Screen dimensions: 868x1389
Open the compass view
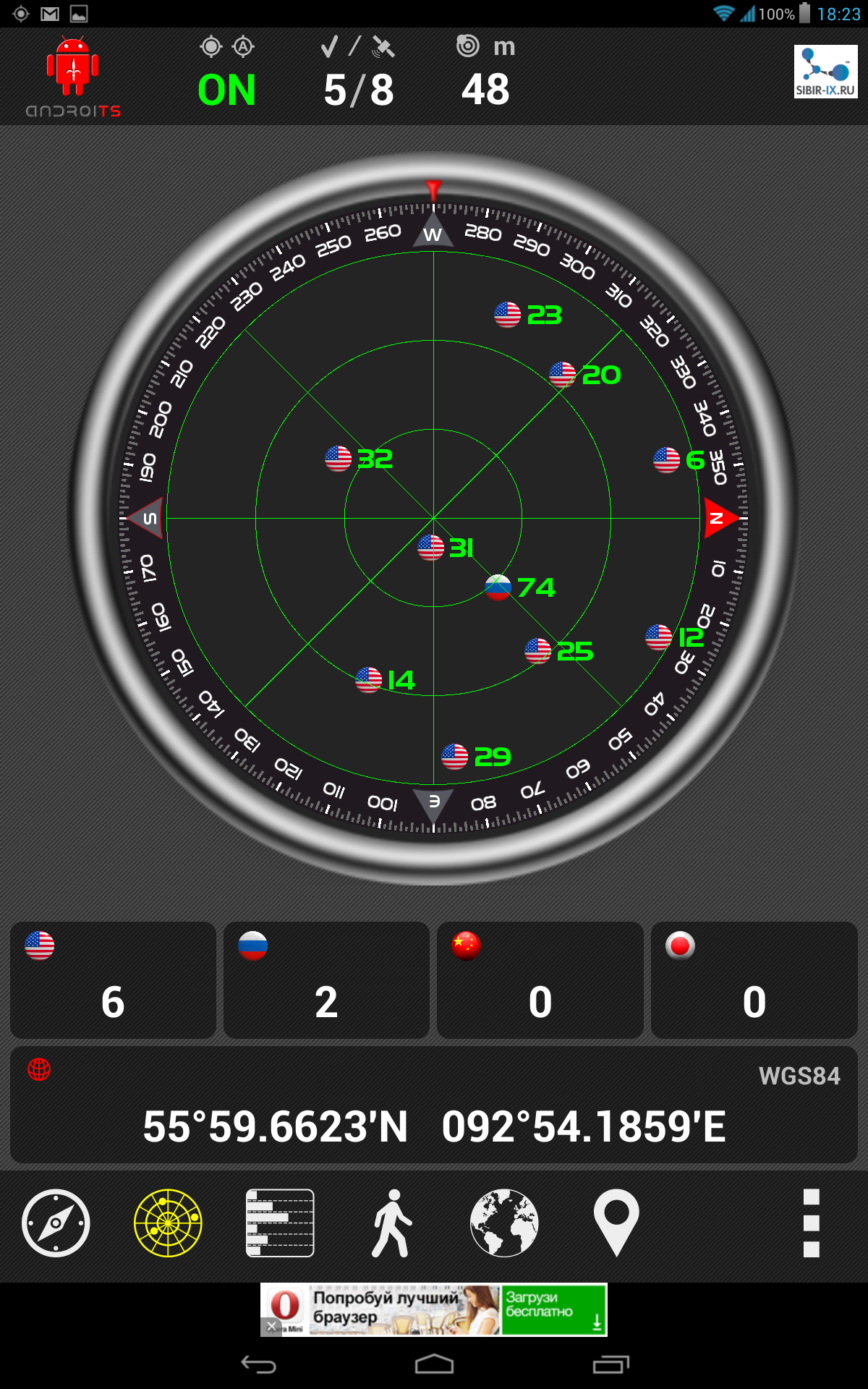[56, 1223]
